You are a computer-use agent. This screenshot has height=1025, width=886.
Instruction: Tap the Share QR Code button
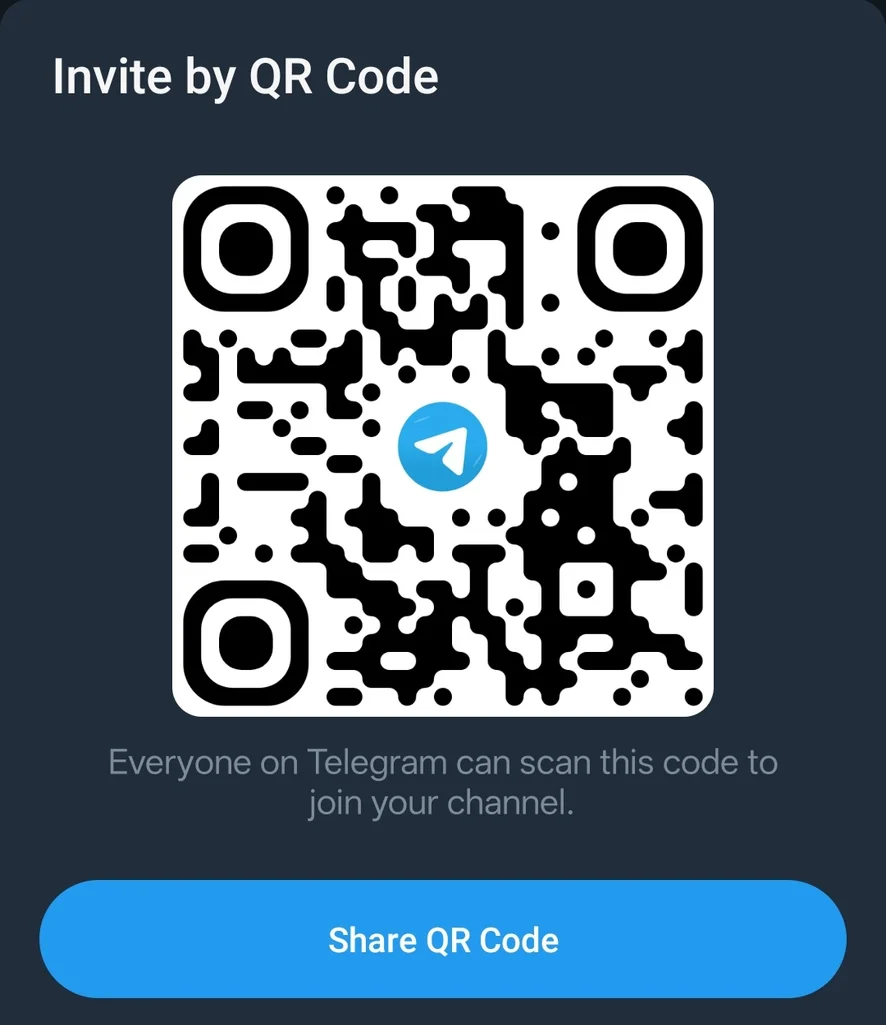(443, 939)
